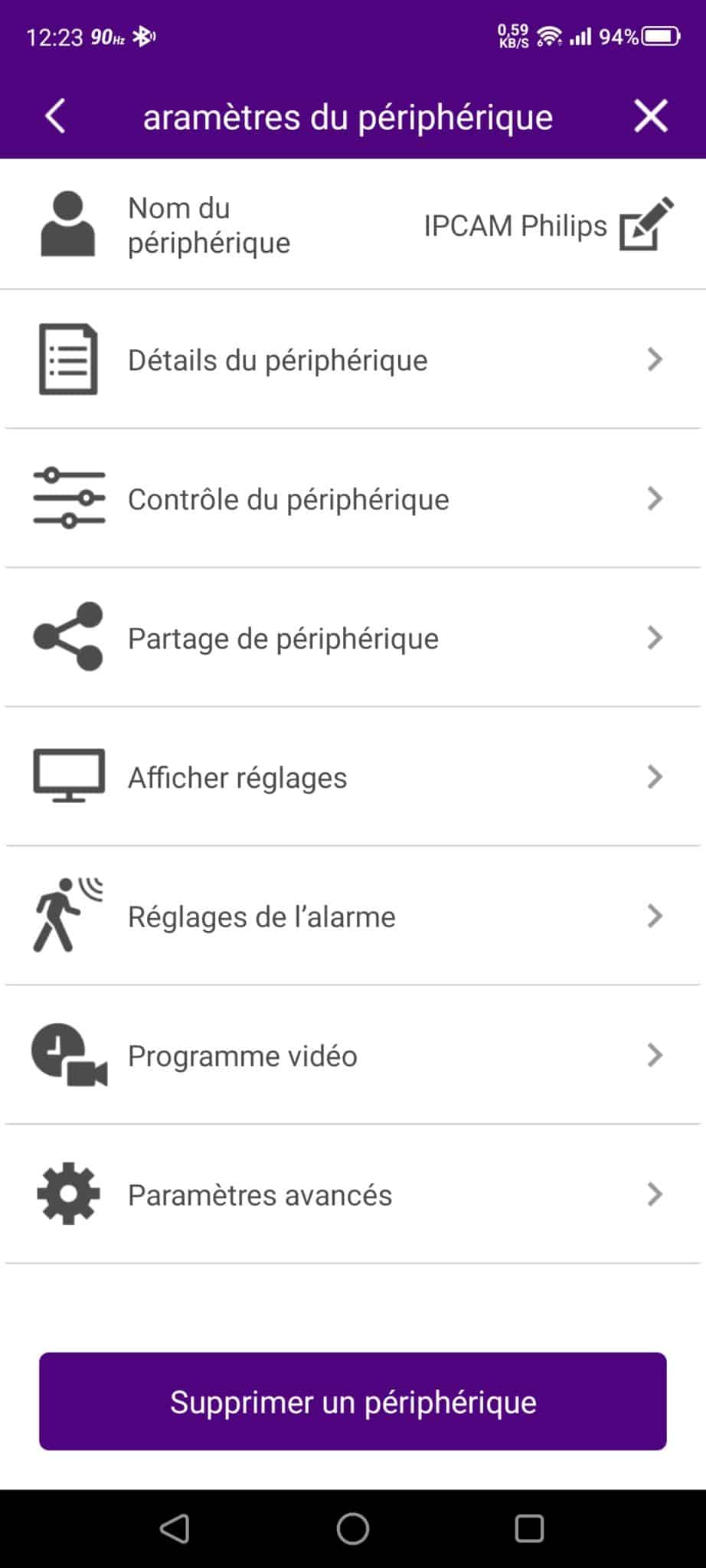Open Détails du périphérique
The height and width of the screenshot is (1568, 706).
pyautogui.click(x=353, y=360)
